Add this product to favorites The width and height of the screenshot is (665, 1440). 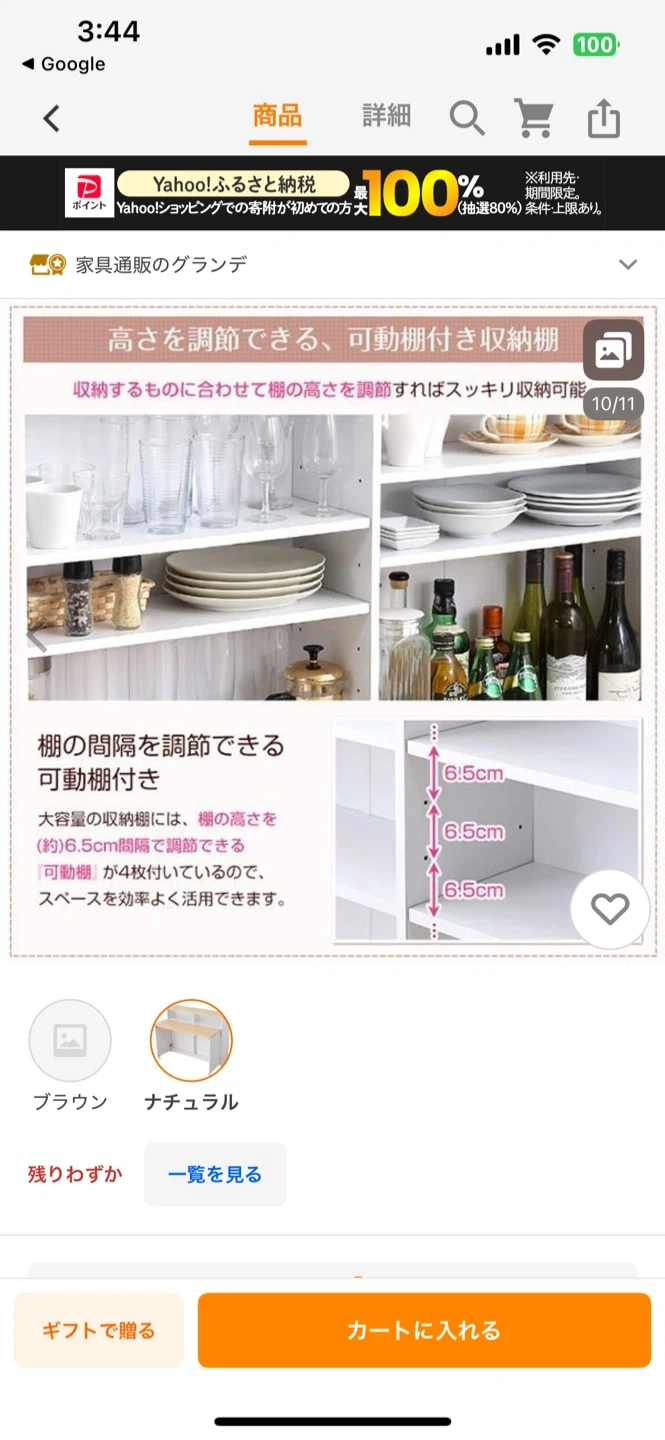[609, 909]
